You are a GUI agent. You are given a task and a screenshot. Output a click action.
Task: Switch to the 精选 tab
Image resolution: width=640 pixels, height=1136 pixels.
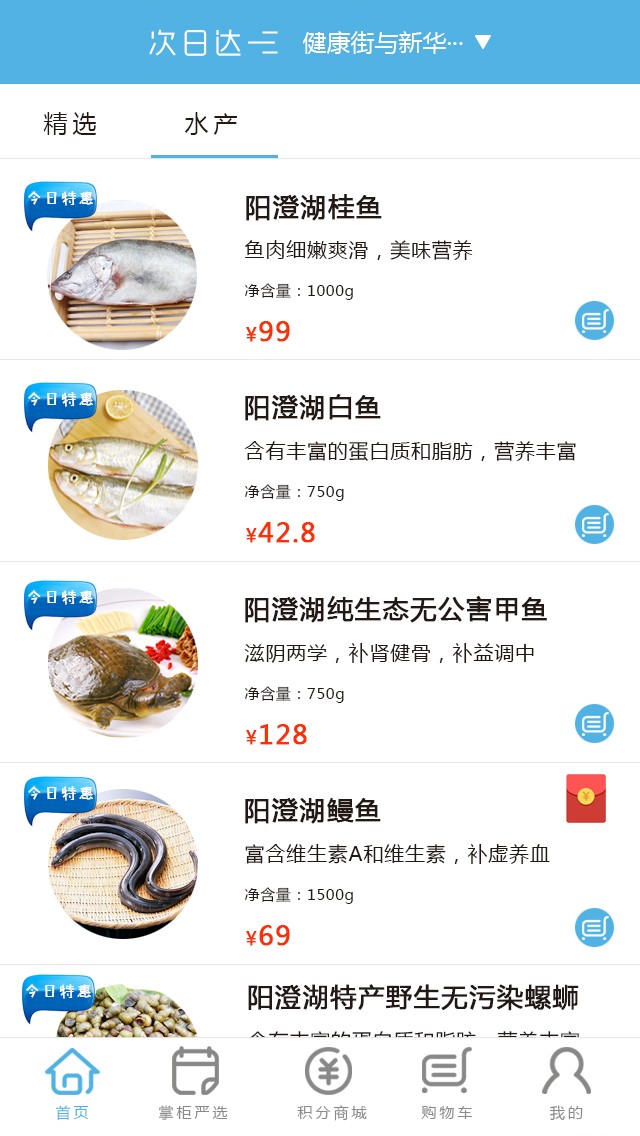click(70, 124)
